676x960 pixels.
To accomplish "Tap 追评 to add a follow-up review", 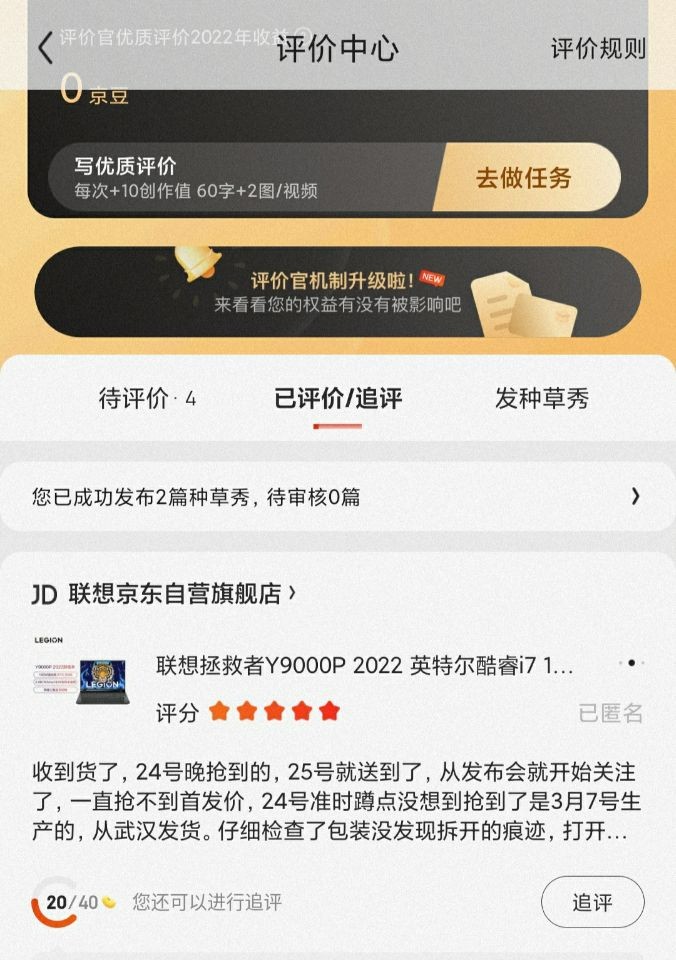I will (x=592, y=902).
